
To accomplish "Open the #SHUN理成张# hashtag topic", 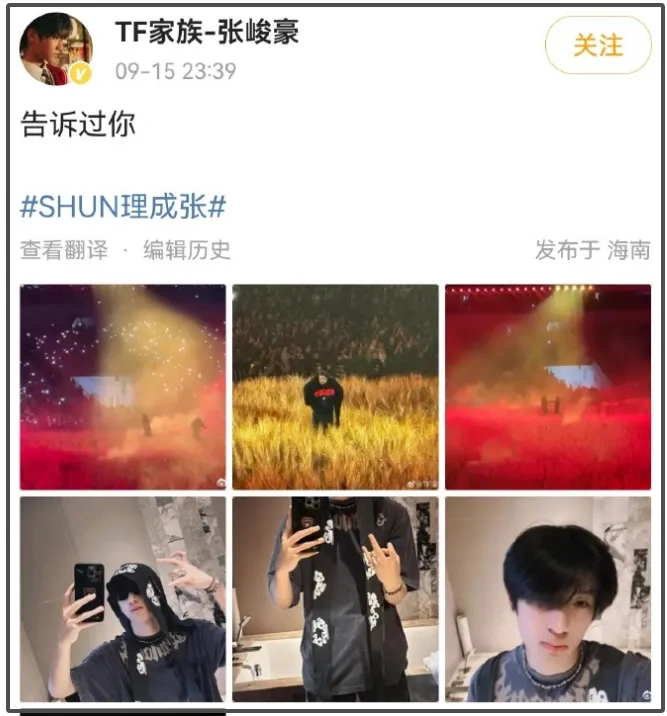I will point(123,207).
